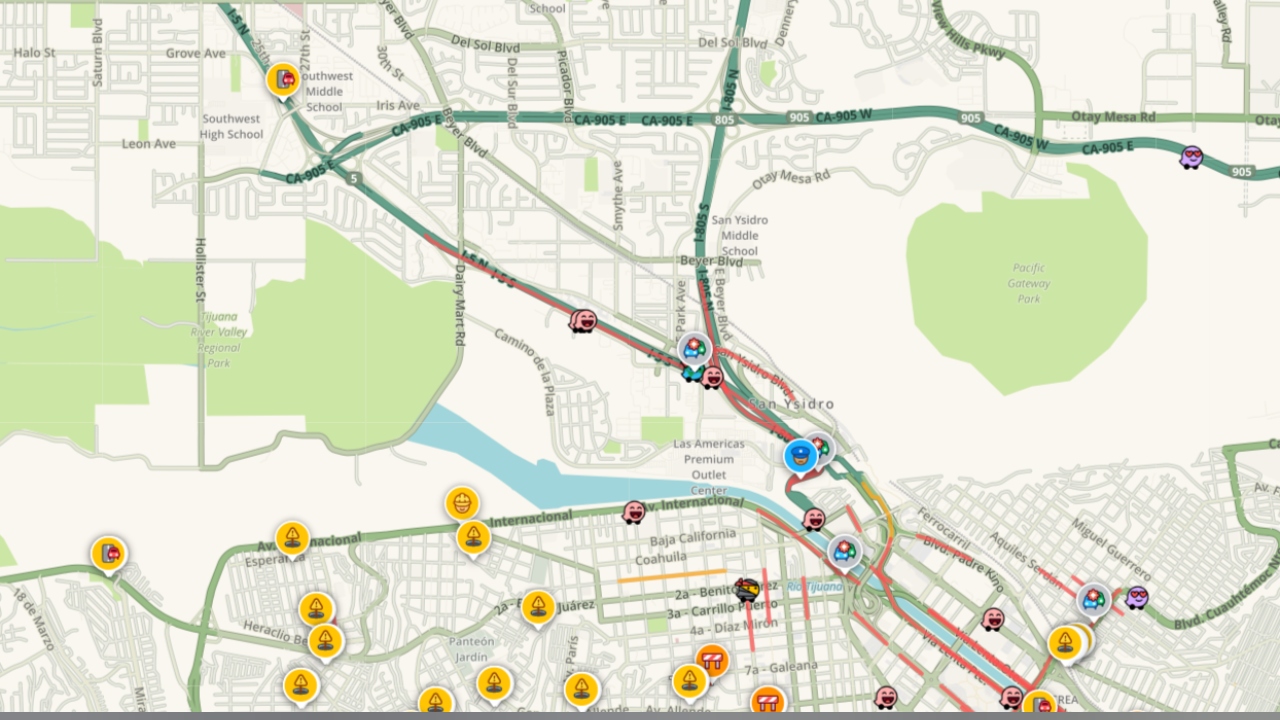This screenshot has height=720, width=1280.
Task: Tap the Wazer group marker over Río Tijuana
Action: (845, 550)
